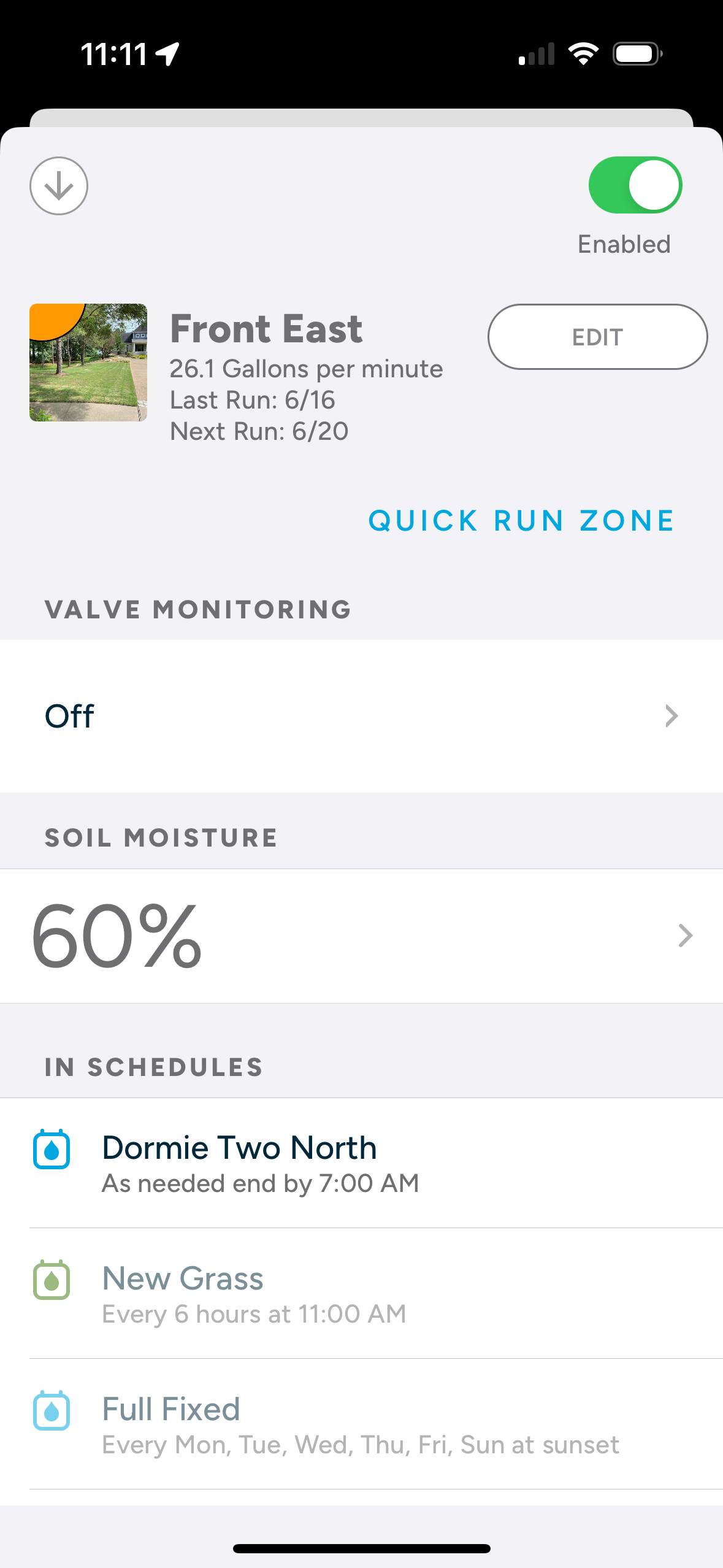This screenshot has width=723, height=1568.
Task: Open Valve Monitoring Off setting
Action: (x=362, y=716)
